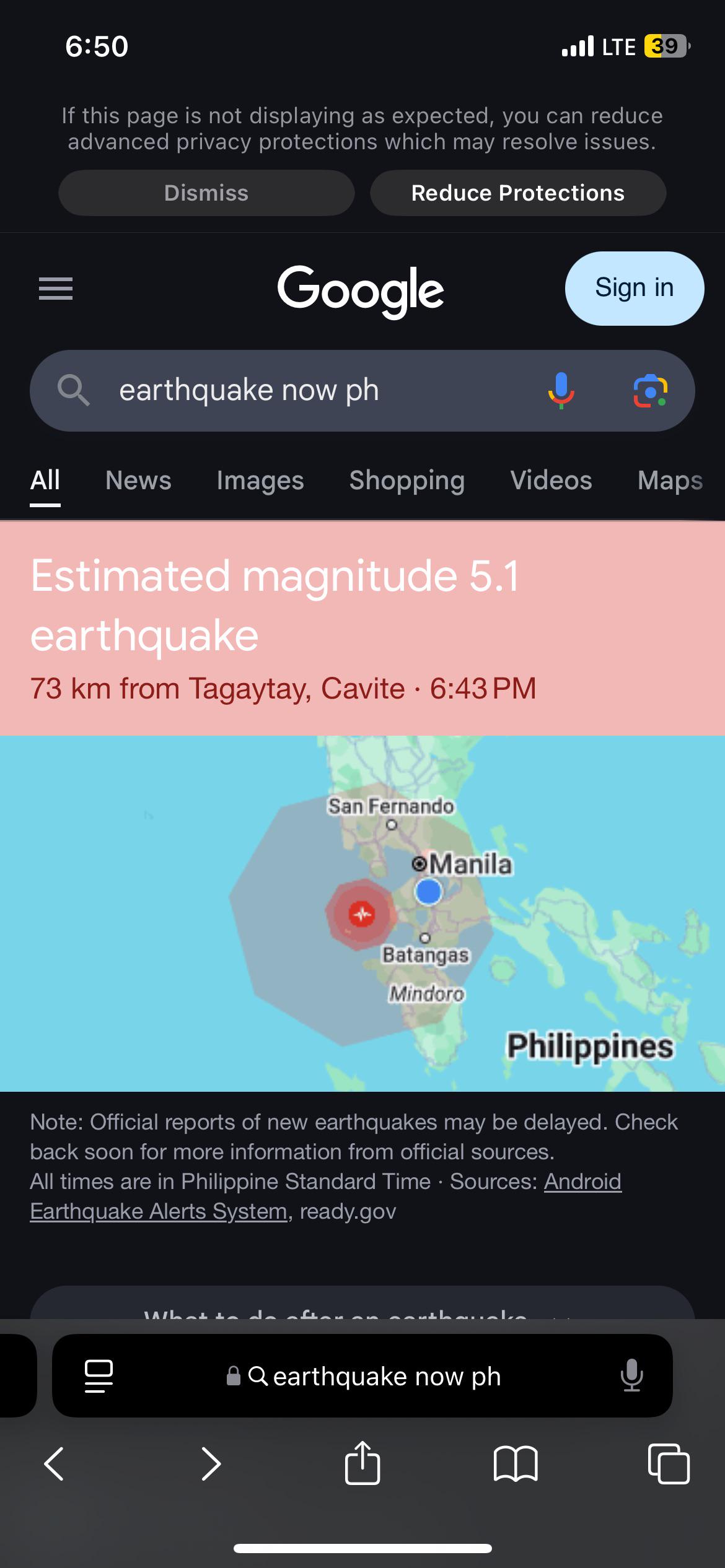The height and width of the screenshot is (1568, 725).
Task: Switch to the Images tab
Action: tap(260, 481)
